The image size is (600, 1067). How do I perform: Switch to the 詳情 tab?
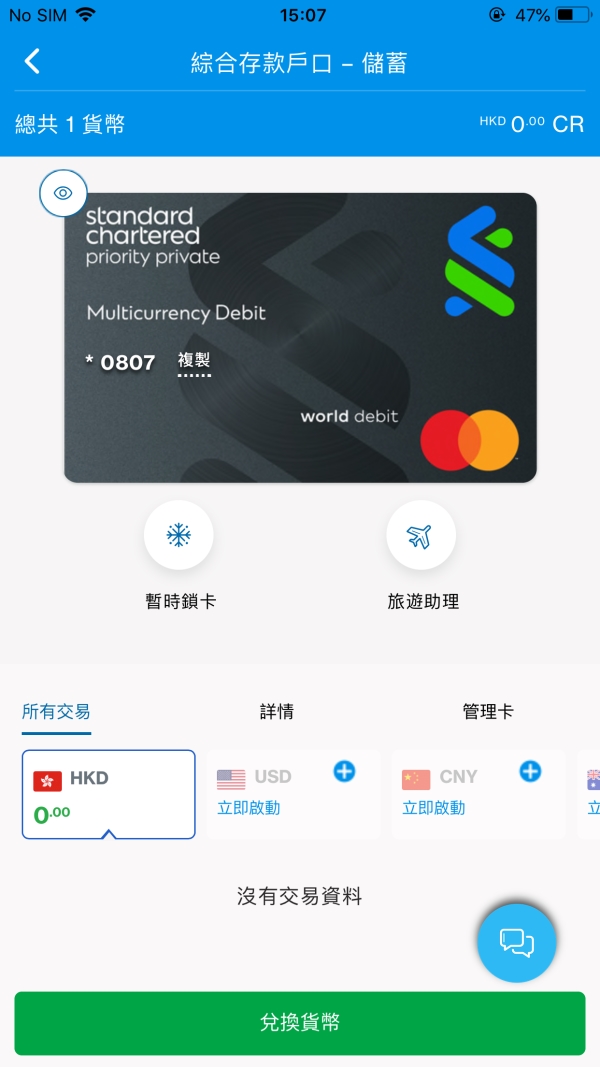coord(277,712)
